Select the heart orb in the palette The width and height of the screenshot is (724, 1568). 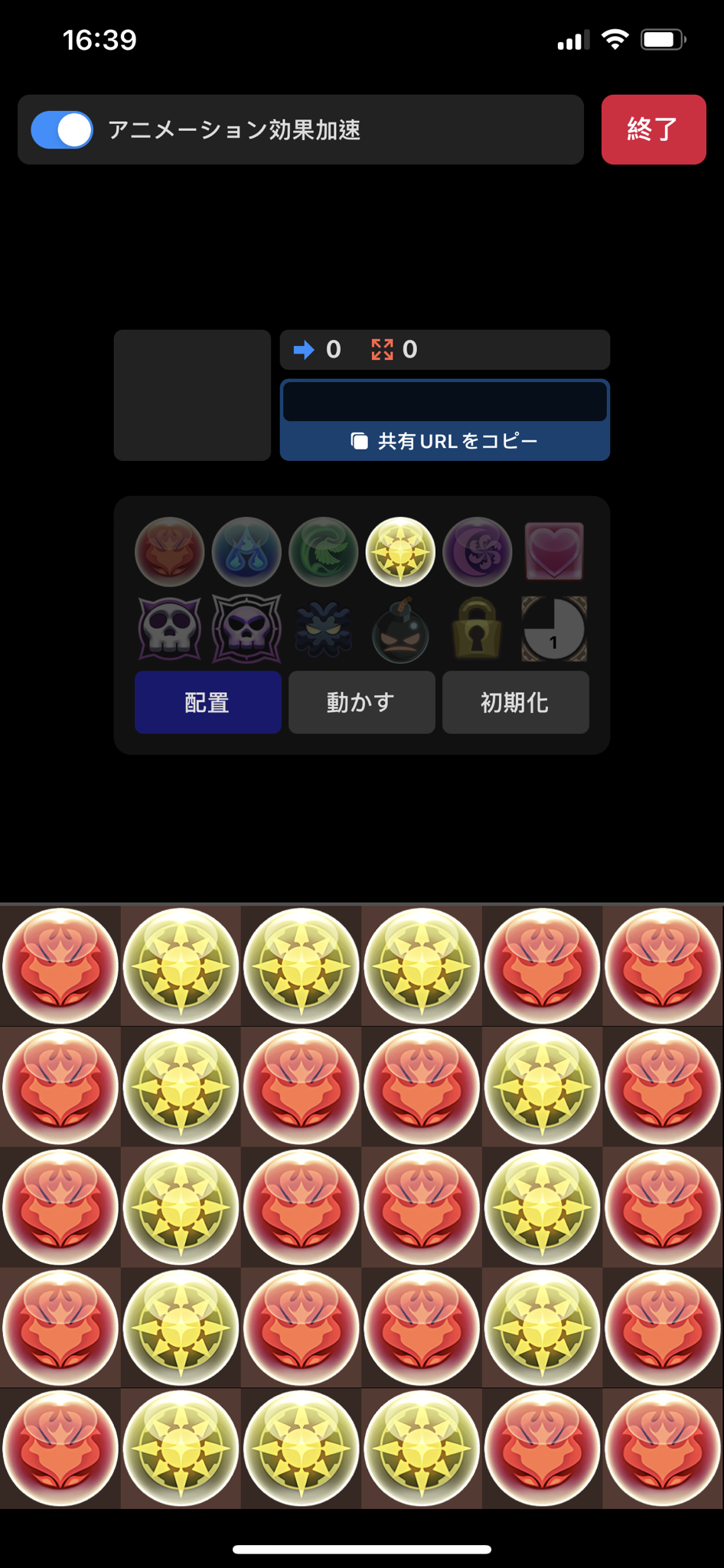coord(554,551)
